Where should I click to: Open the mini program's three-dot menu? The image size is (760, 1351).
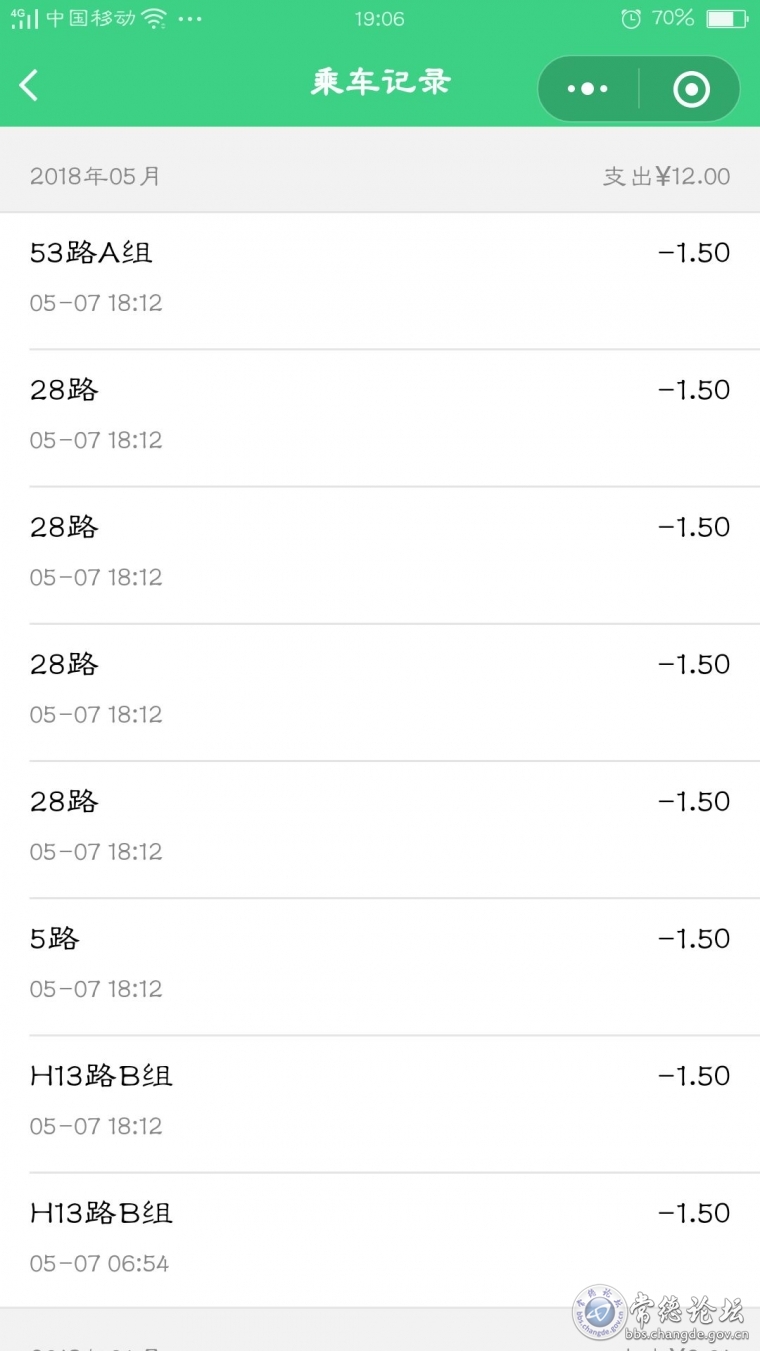pyautogui.click(x=588, y=89)
